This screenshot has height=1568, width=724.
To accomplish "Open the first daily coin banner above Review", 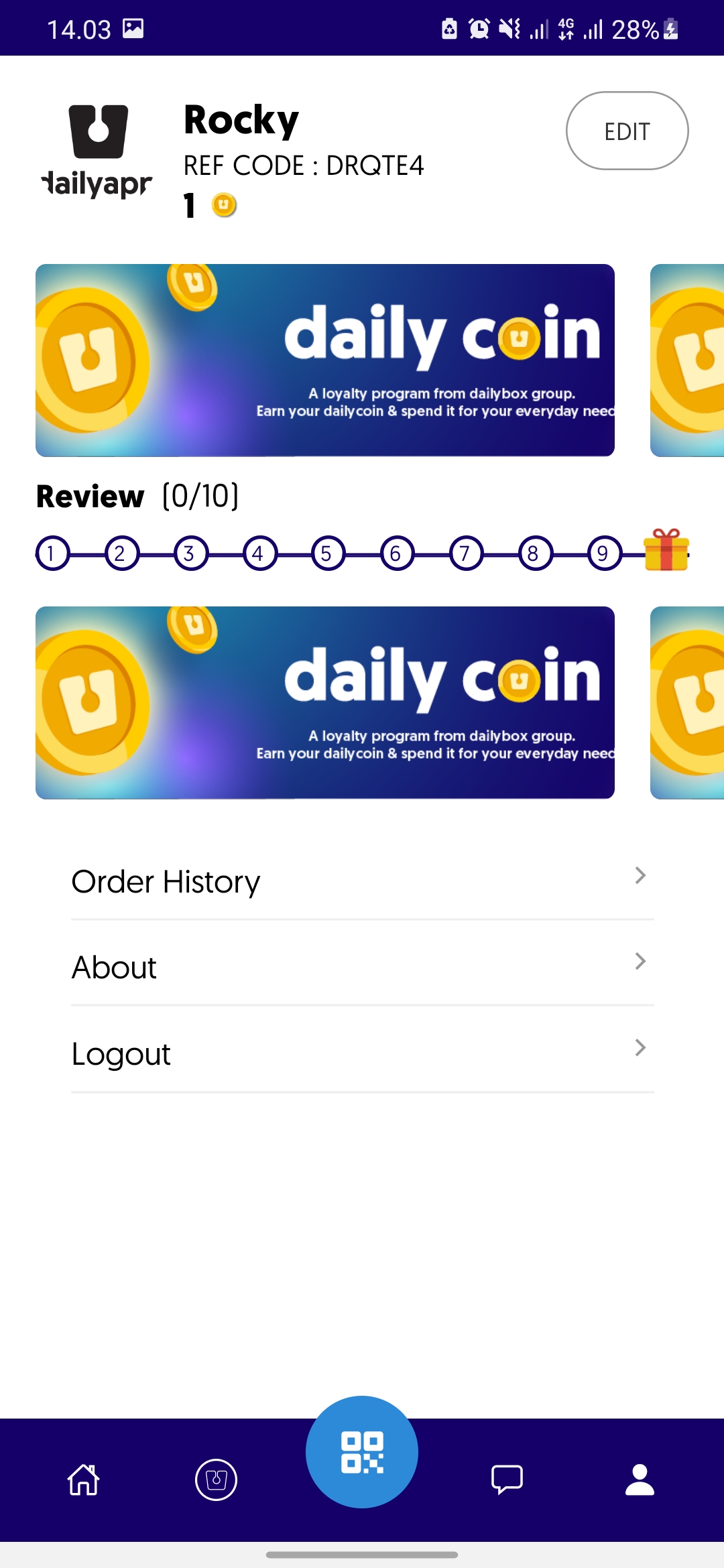I will click(x=325, y=361).
